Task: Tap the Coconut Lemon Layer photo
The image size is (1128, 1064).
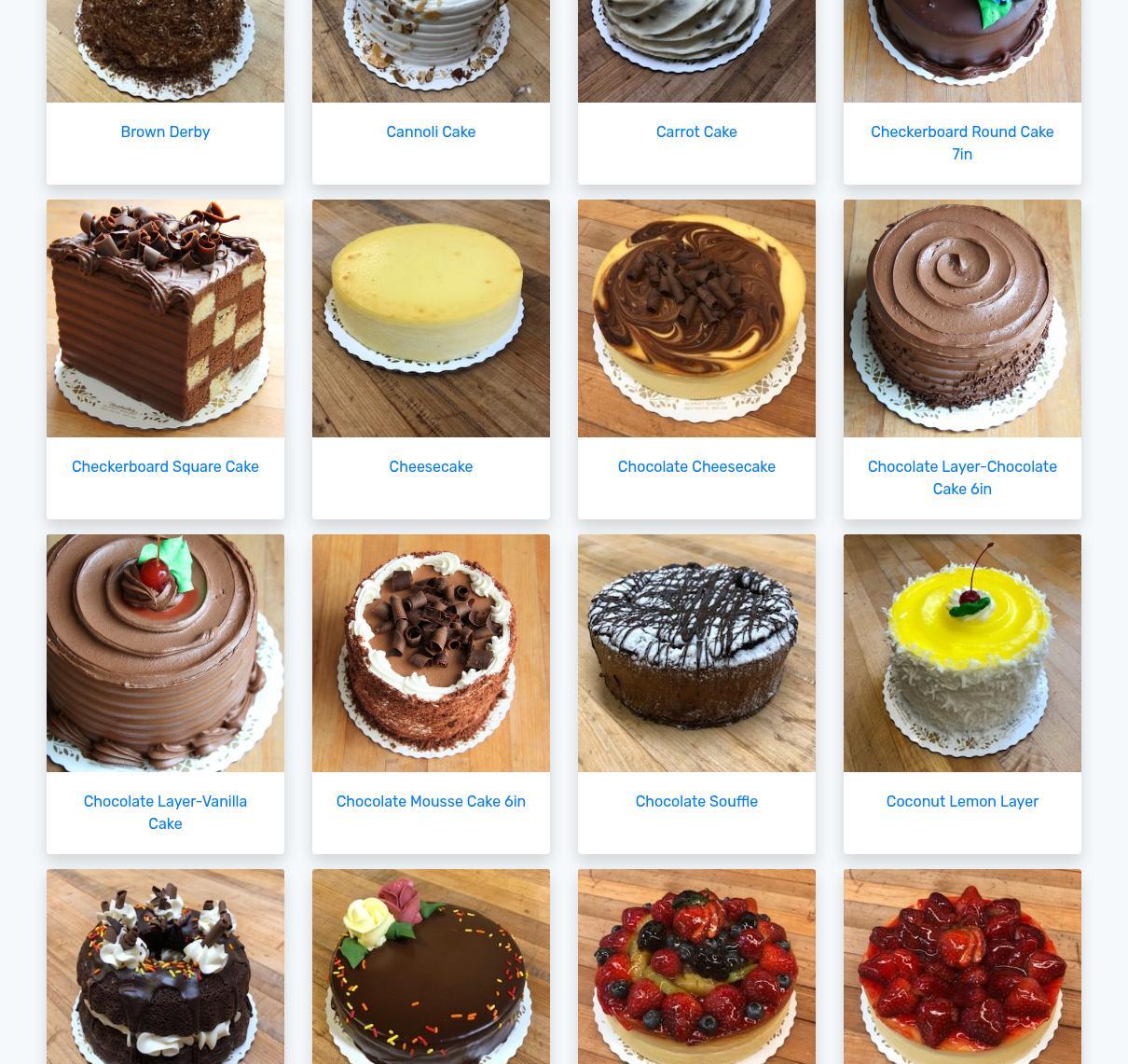Action: (x=962, y=653)
